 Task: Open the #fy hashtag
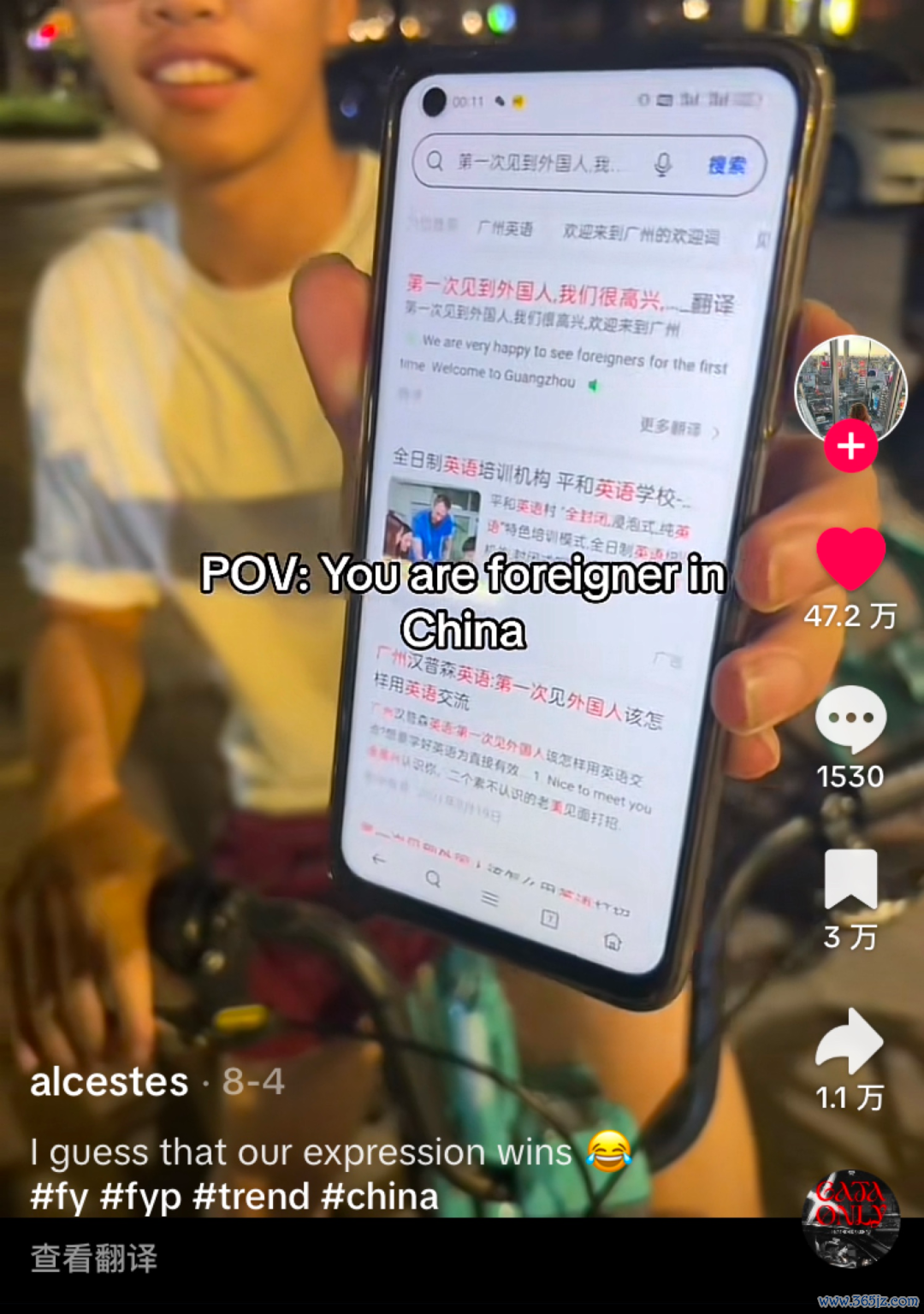pos(58,1197)
